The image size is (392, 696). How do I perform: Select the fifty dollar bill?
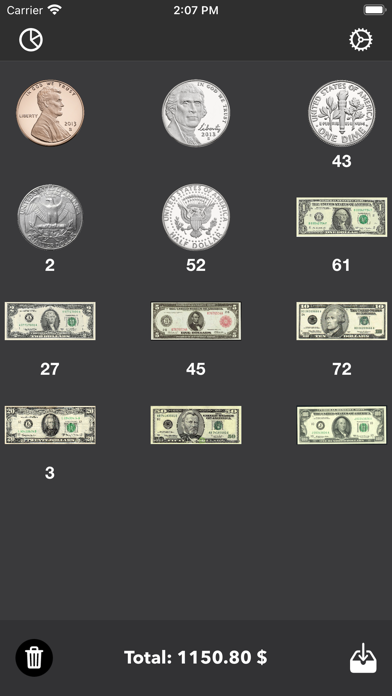(x=196, y=425)
